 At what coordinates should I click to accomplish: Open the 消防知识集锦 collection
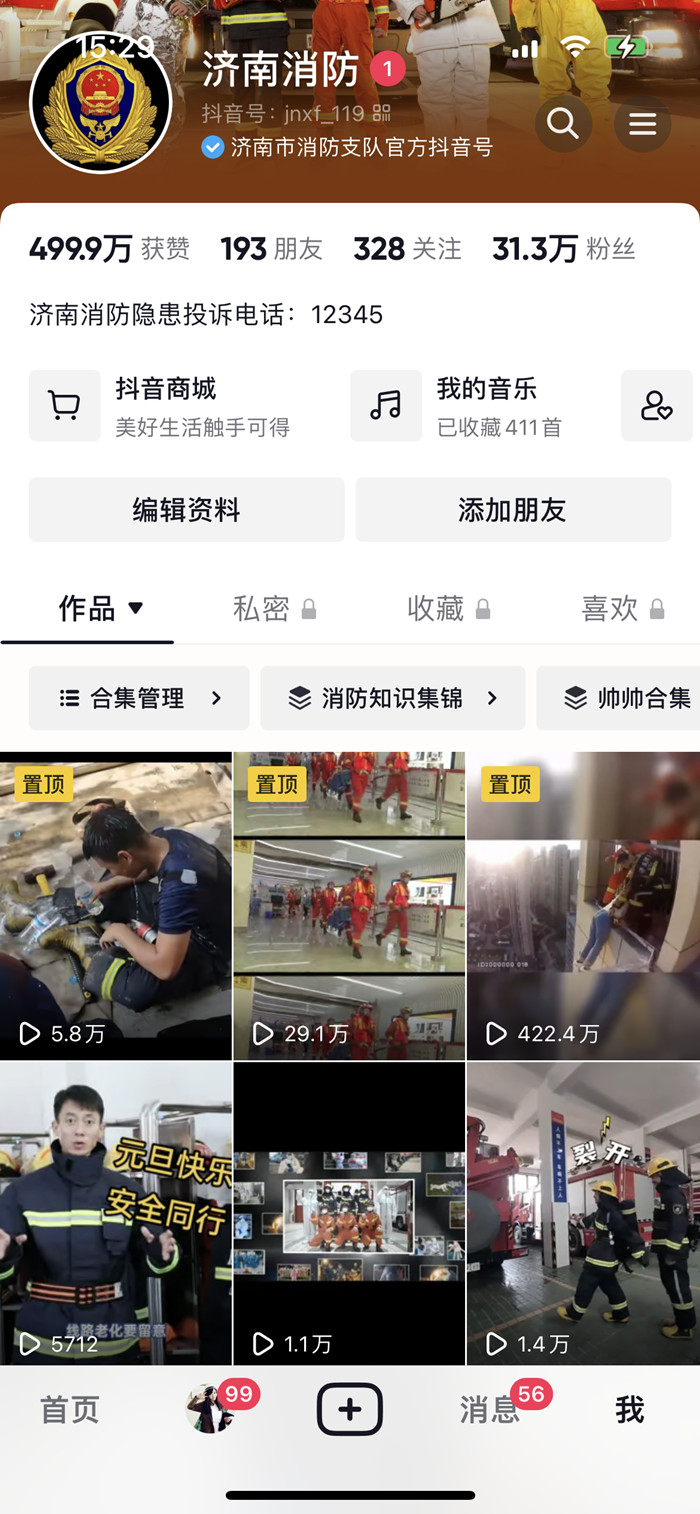393,698
